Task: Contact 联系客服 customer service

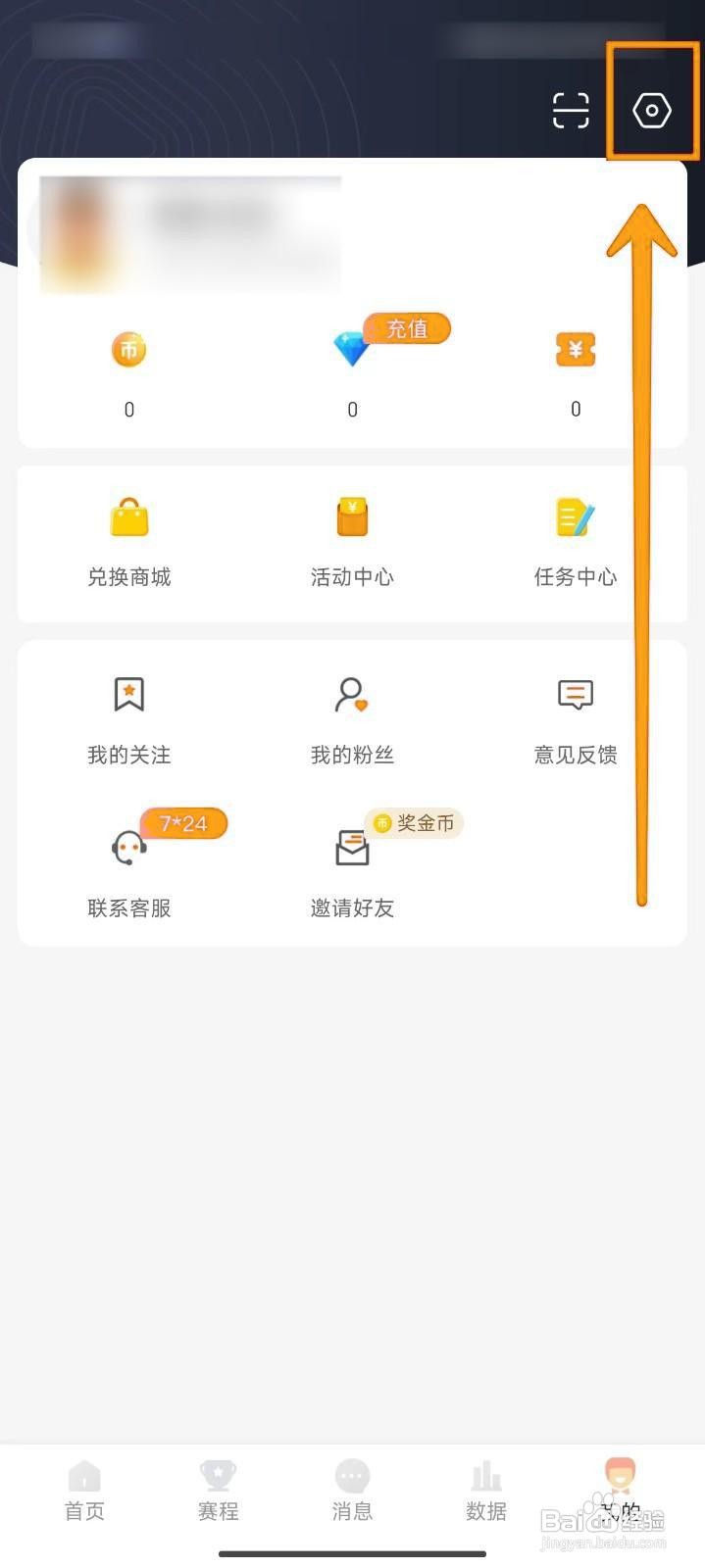Action: point(129,870)
